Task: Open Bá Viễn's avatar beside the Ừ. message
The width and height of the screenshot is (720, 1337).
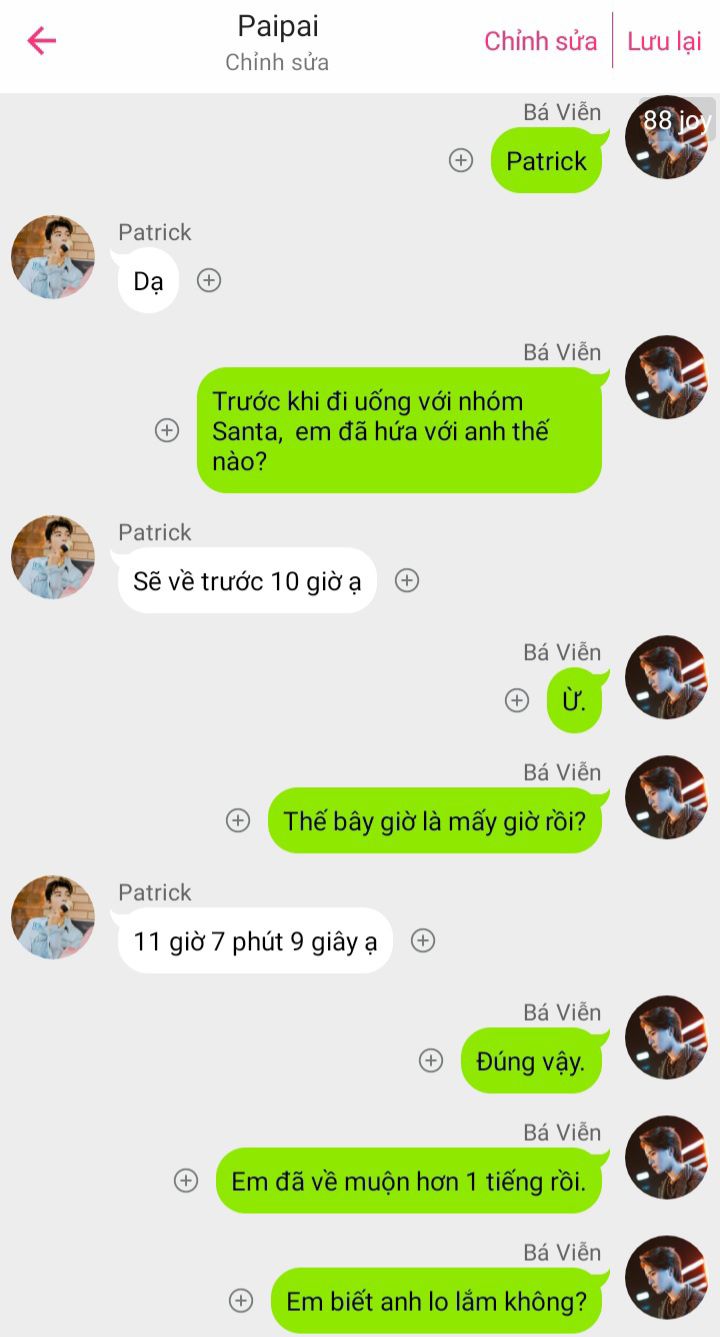Action: 666,677
